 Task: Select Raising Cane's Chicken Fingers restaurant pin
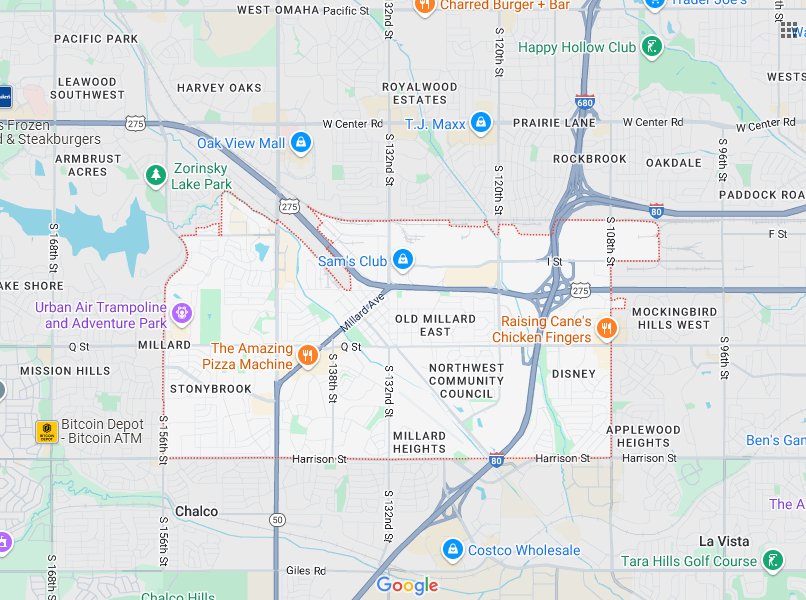click(605, 328)
